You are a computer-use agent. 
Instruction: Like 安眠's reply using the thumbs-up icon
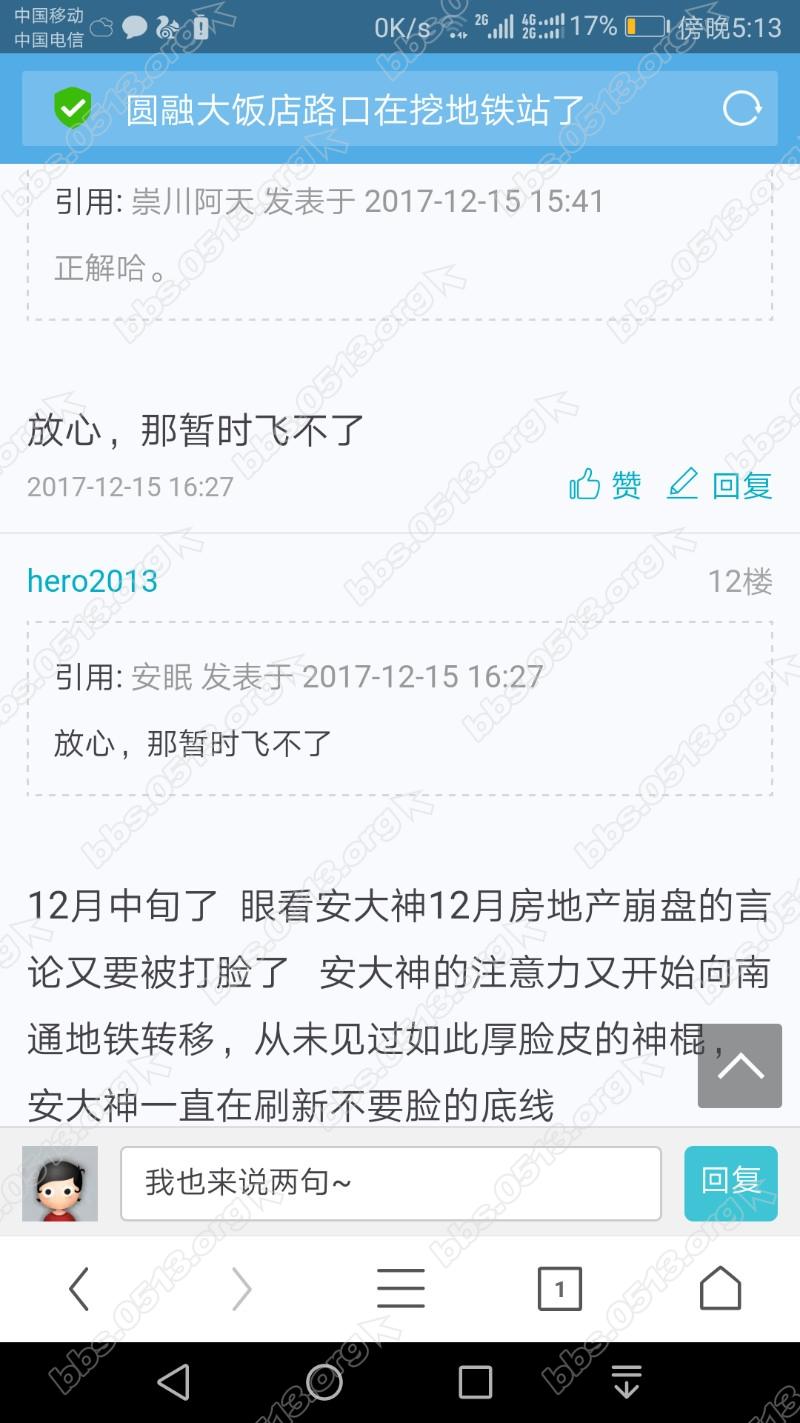pos(585,484)
